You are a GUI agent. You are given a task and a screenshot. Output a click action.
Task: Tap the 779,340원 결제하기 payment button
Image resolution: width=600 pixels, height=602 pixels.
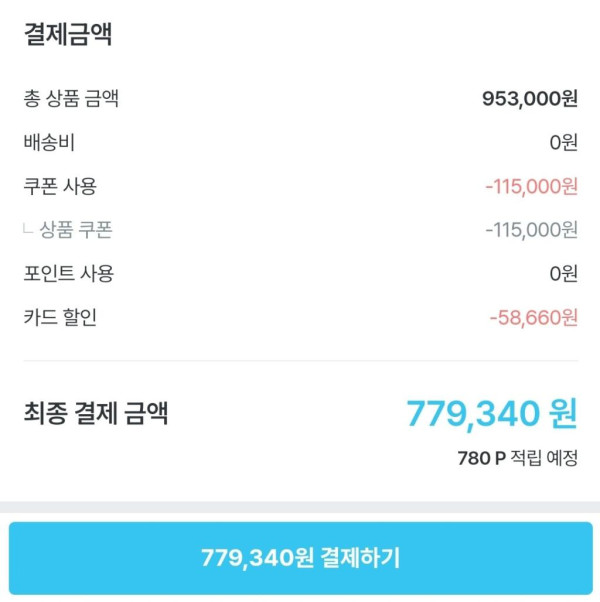[x=300, y=558]
